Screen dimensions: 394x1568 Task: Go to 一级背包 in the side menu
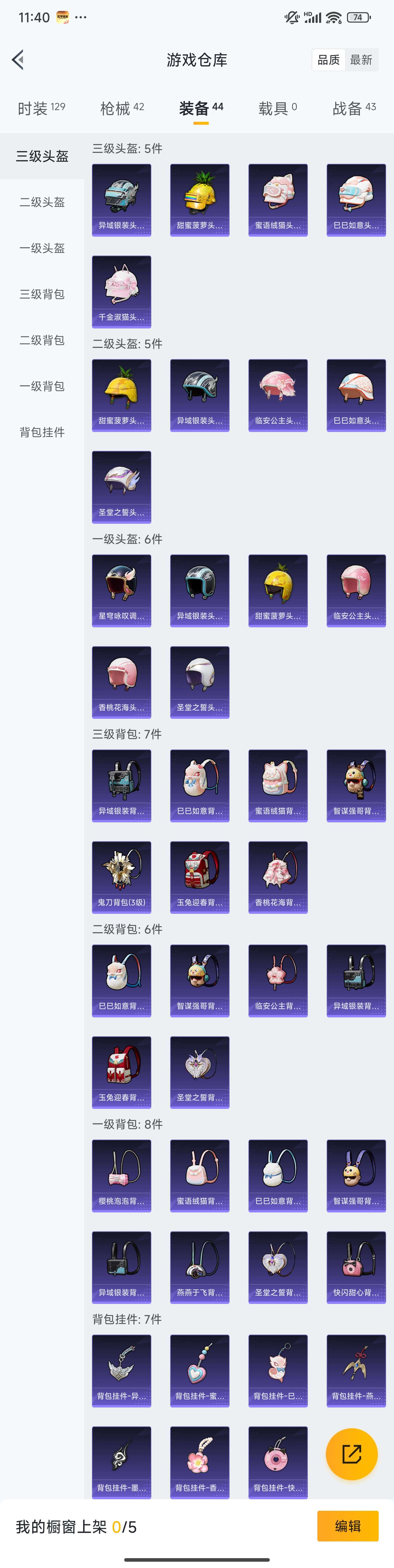click(x=42, y=387)
